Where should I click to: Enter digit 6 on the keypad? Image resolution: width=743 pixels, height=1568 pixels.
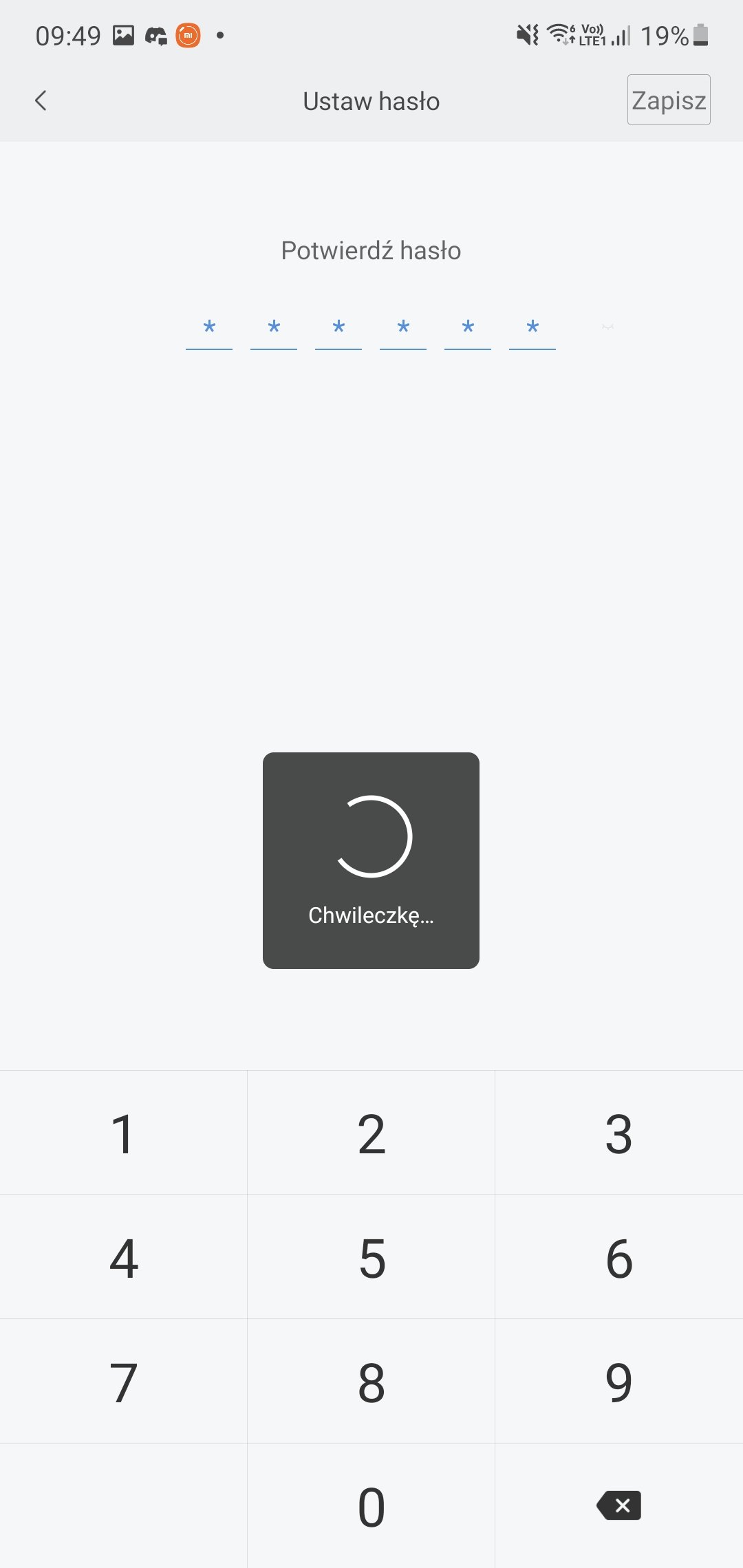coord(619,1257)
